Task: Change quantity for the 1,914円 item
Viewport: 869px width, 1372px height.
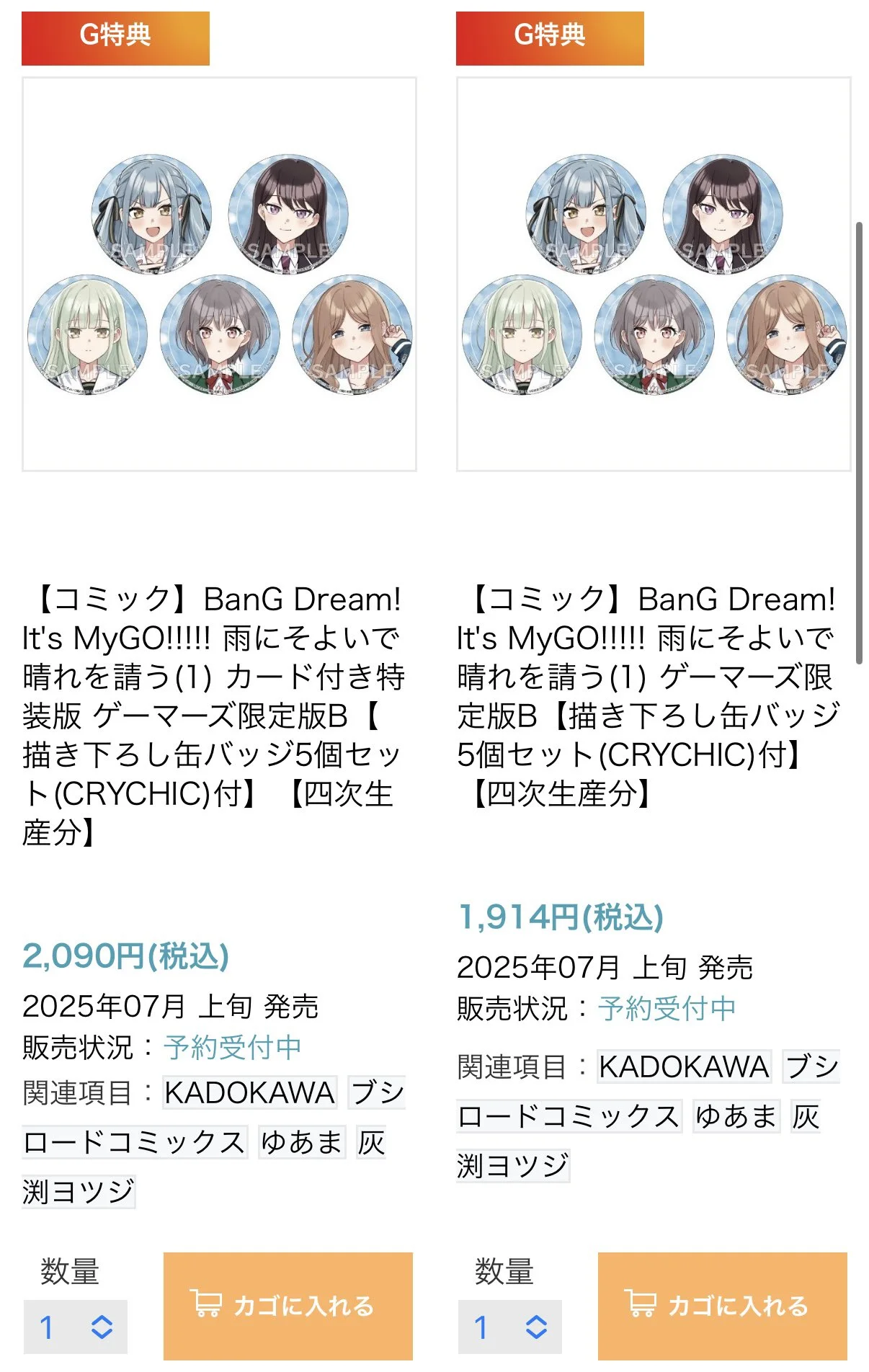Action: tap(509, 1326)
